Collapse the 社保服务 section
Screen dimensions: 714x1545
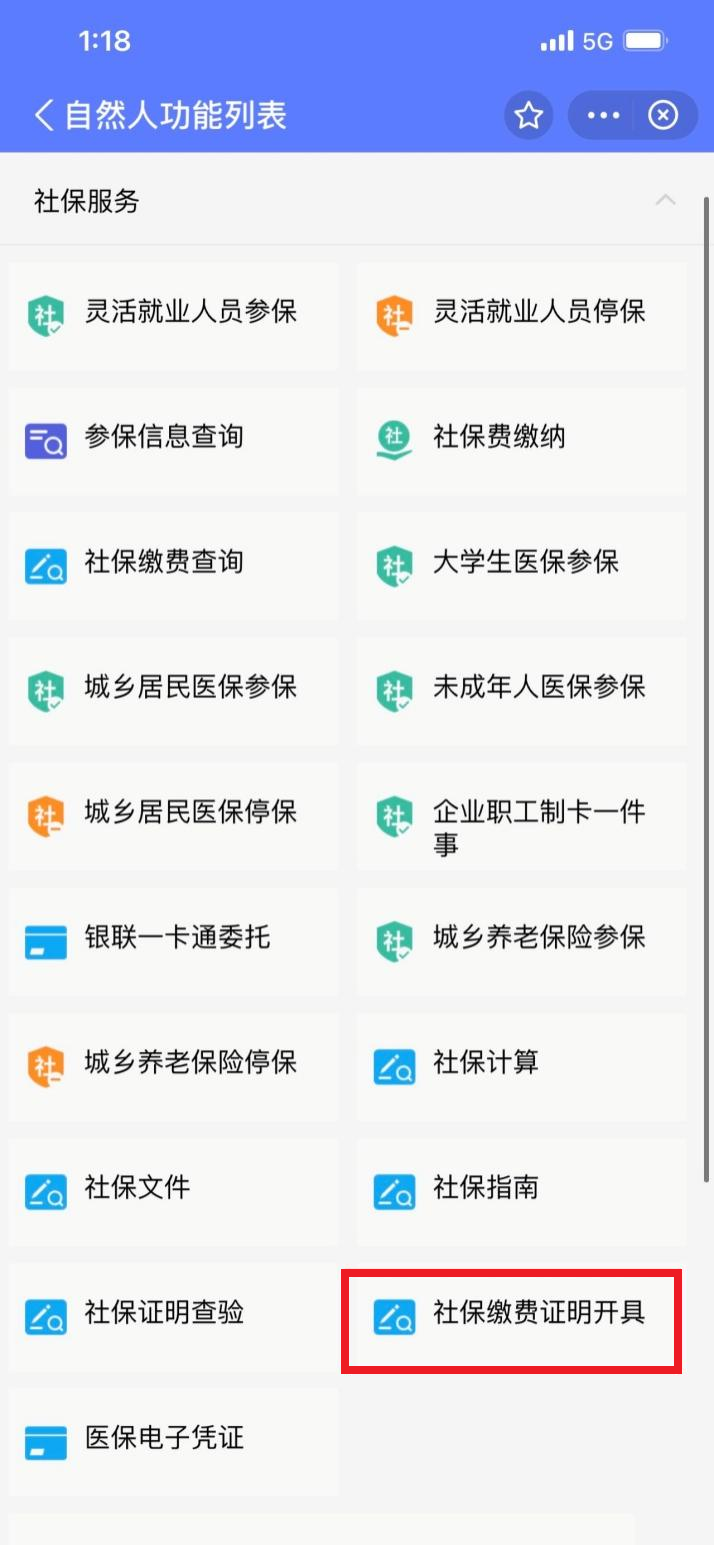coord(665,200)
